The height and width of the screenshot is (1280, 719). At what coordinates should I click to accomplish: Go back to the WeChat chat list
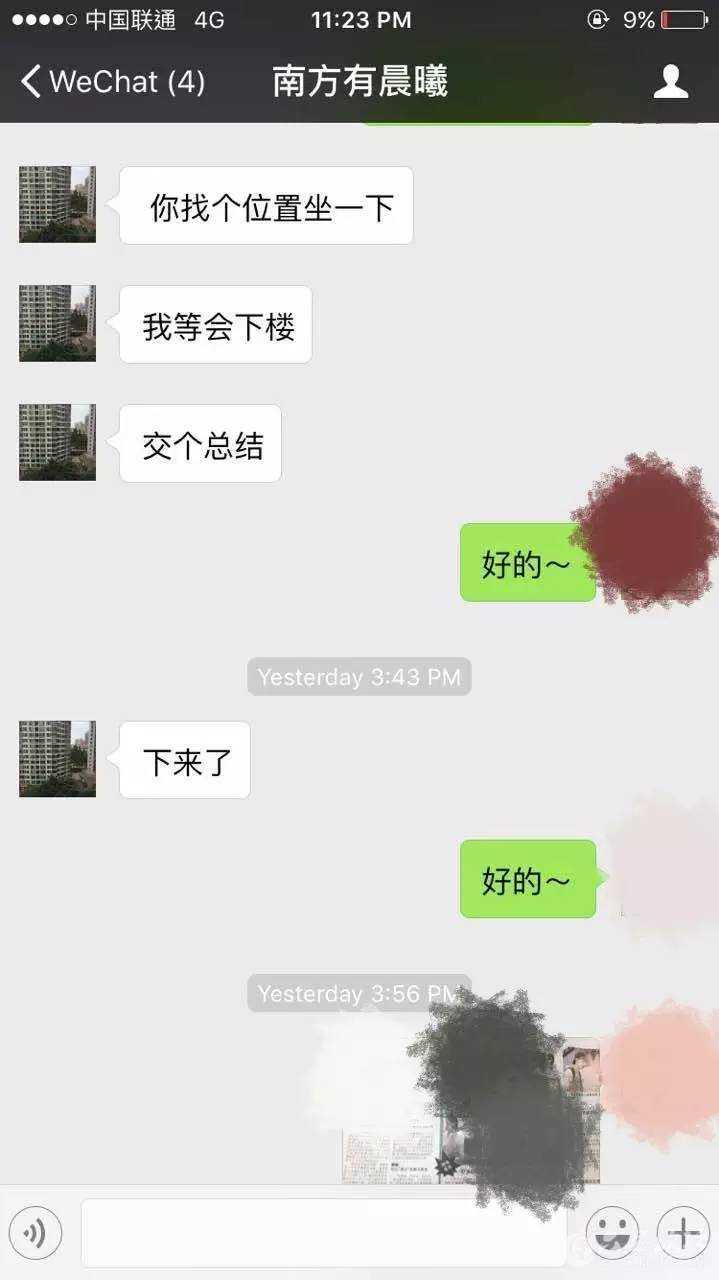[110, 82]
